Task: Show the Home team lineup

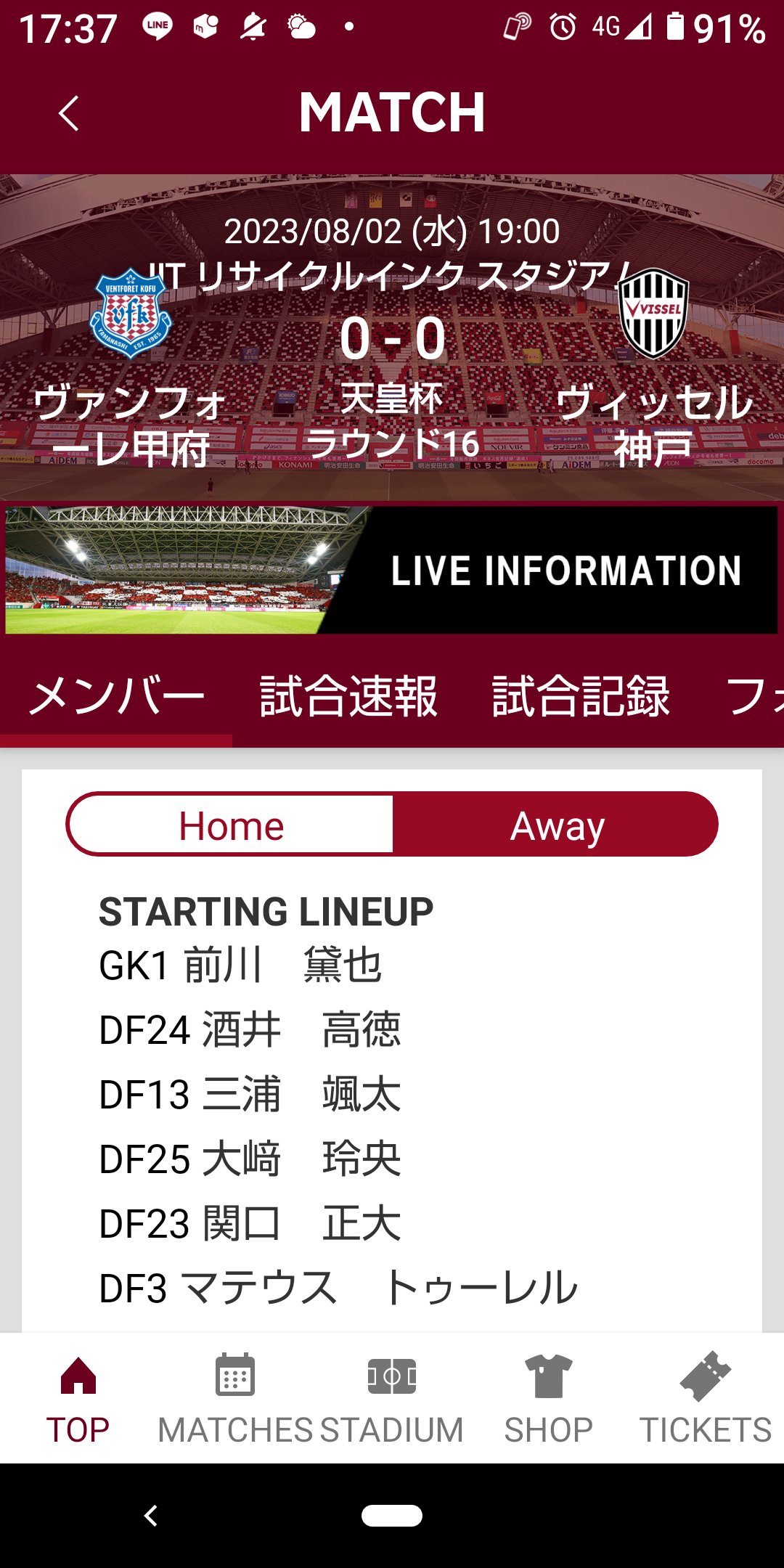Action: 231,825
